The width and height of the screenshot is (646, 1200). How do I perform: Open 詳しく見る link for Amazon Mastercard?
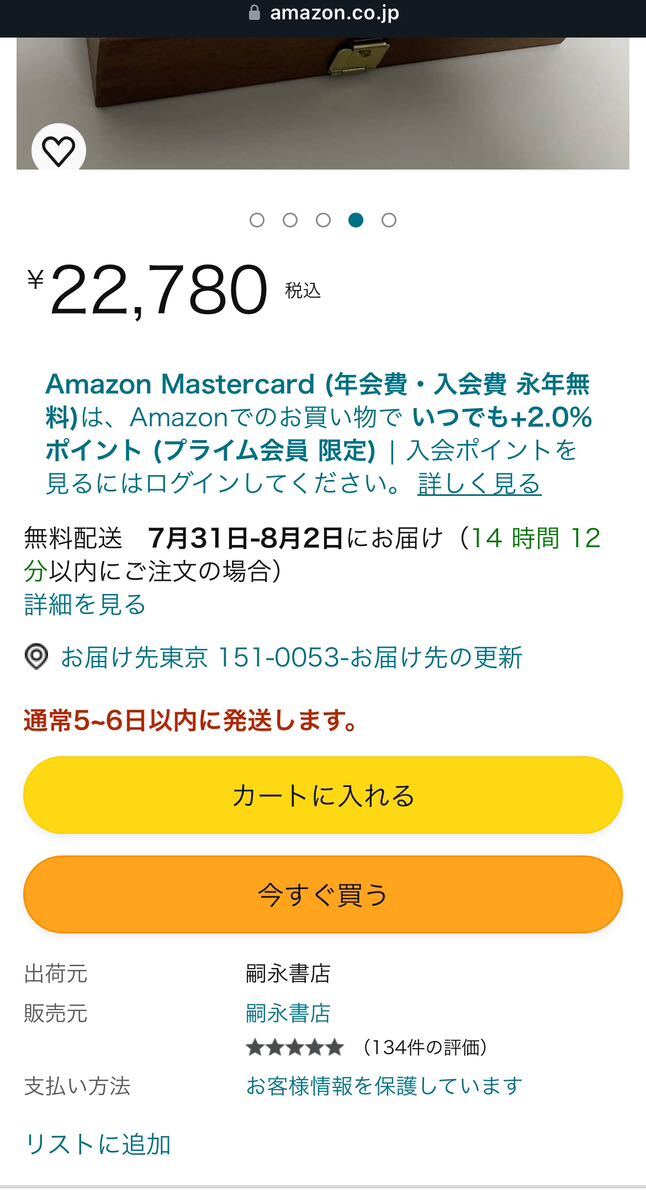pos(479,484)
